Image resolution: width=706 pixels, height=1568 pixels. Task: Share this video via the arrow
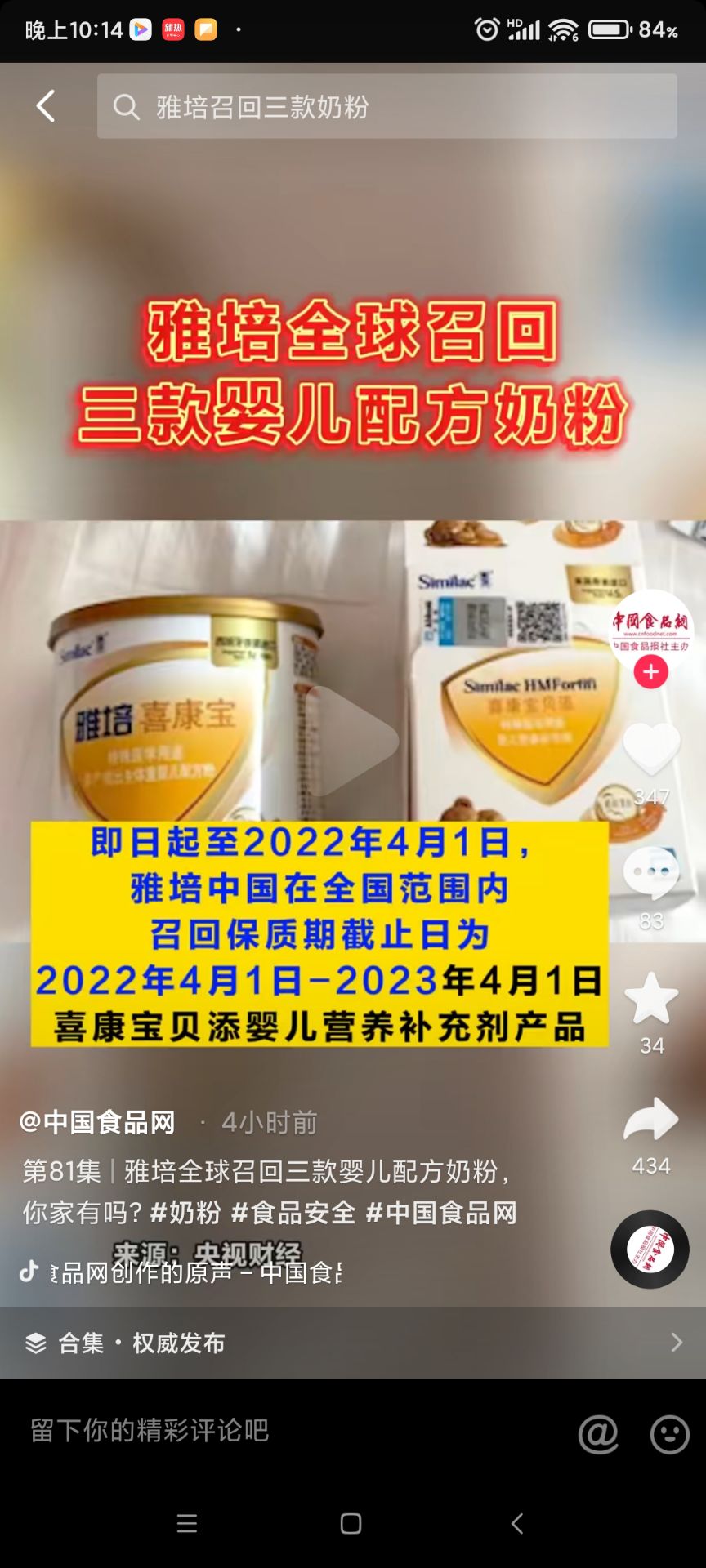point(651,1120)
